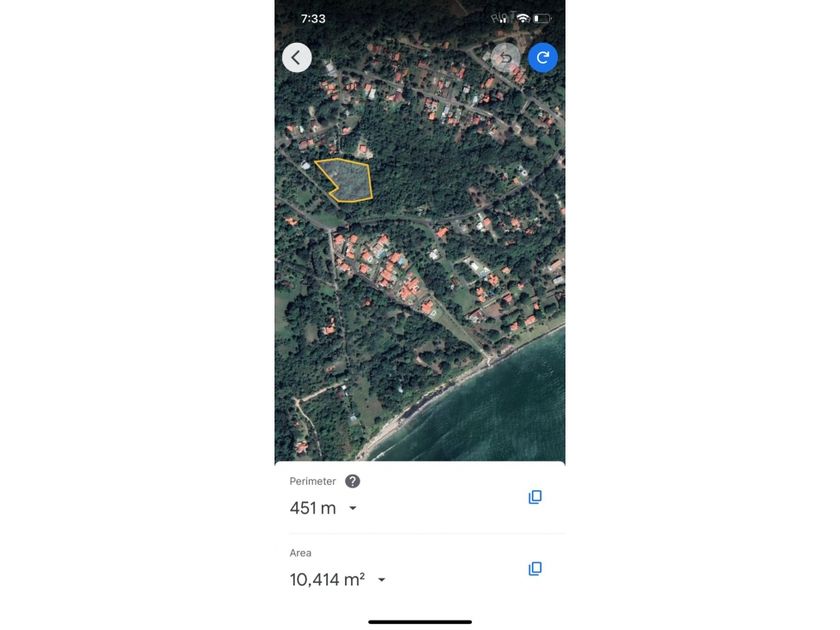Restart the measurement with the blue button

coord(543,57)
